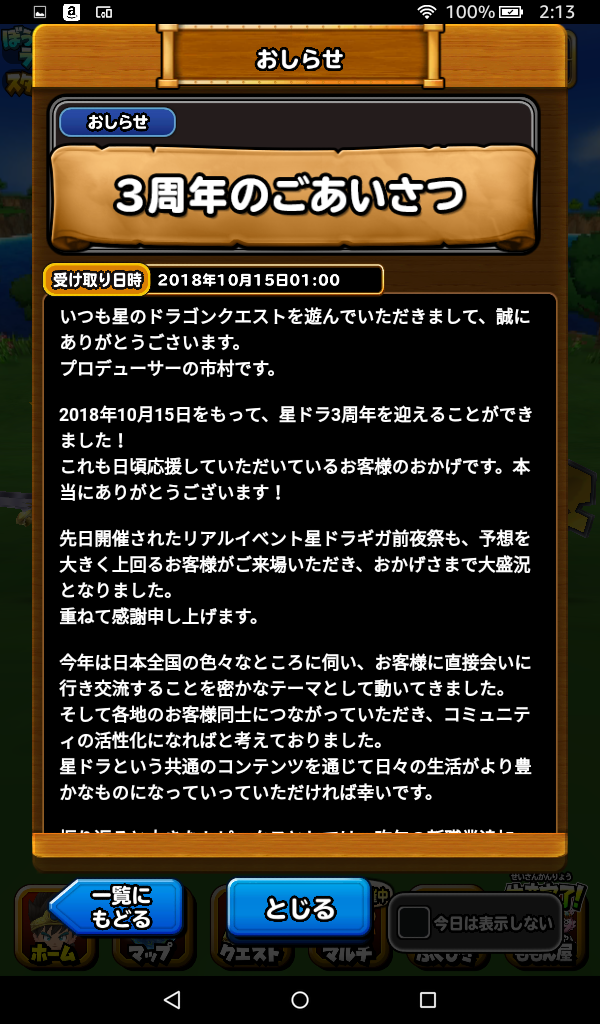Go to the system home screen
This screenshot has height=1024, width=600.
pyautogui.click(x=300, y=999)
